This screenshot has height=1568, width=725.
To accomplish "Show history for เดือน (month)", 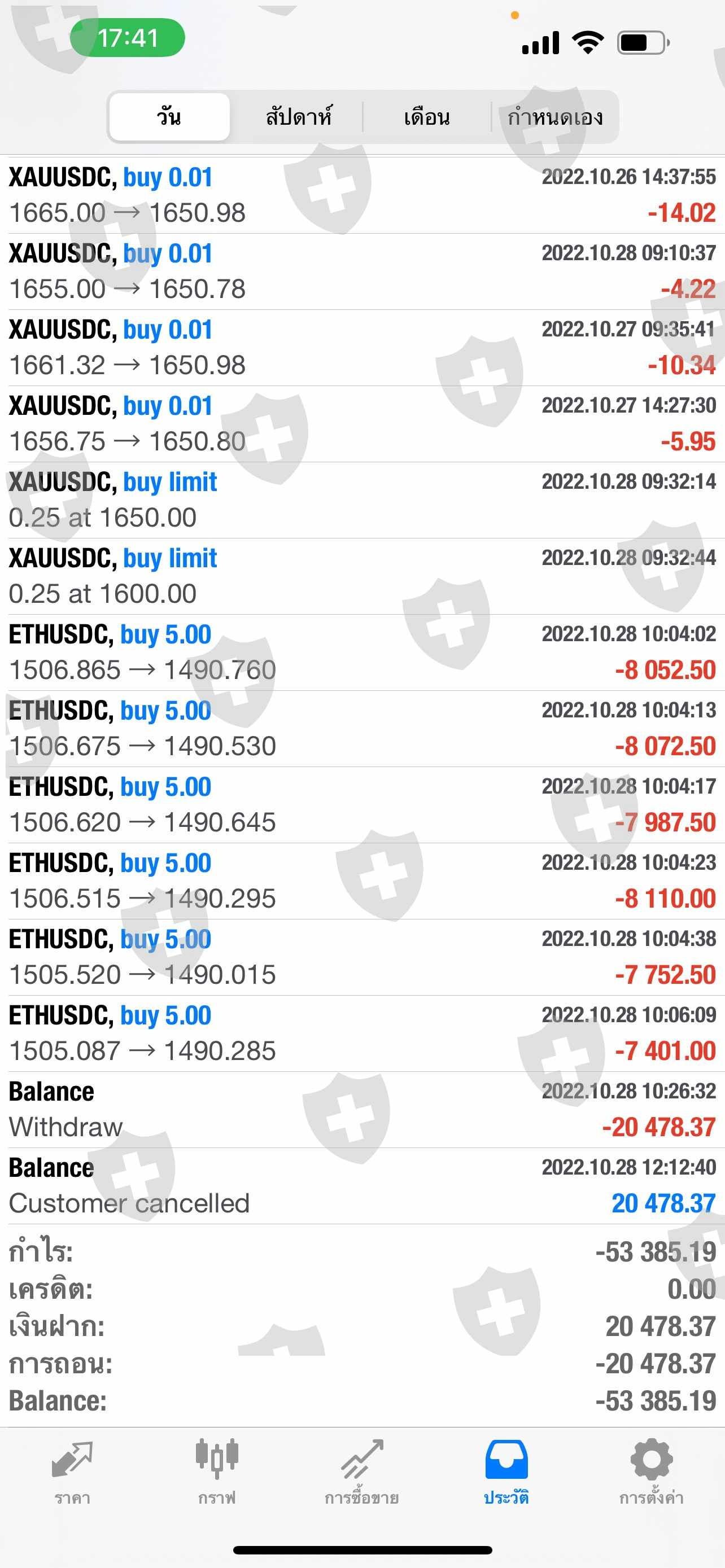I will (427, 116).
